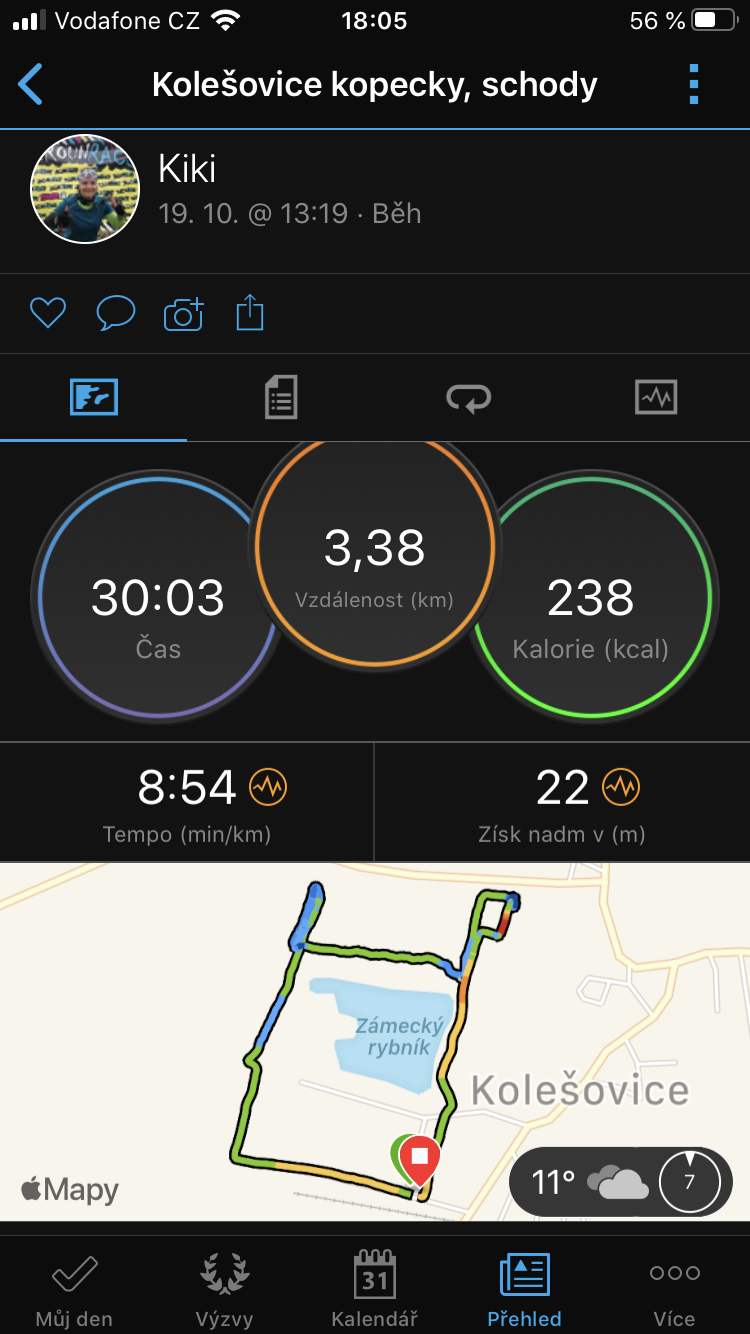Open the three-dot overflow menu
Image resolution: width=750 pixels, height=1334 pixels.
(x=694, y=85)
